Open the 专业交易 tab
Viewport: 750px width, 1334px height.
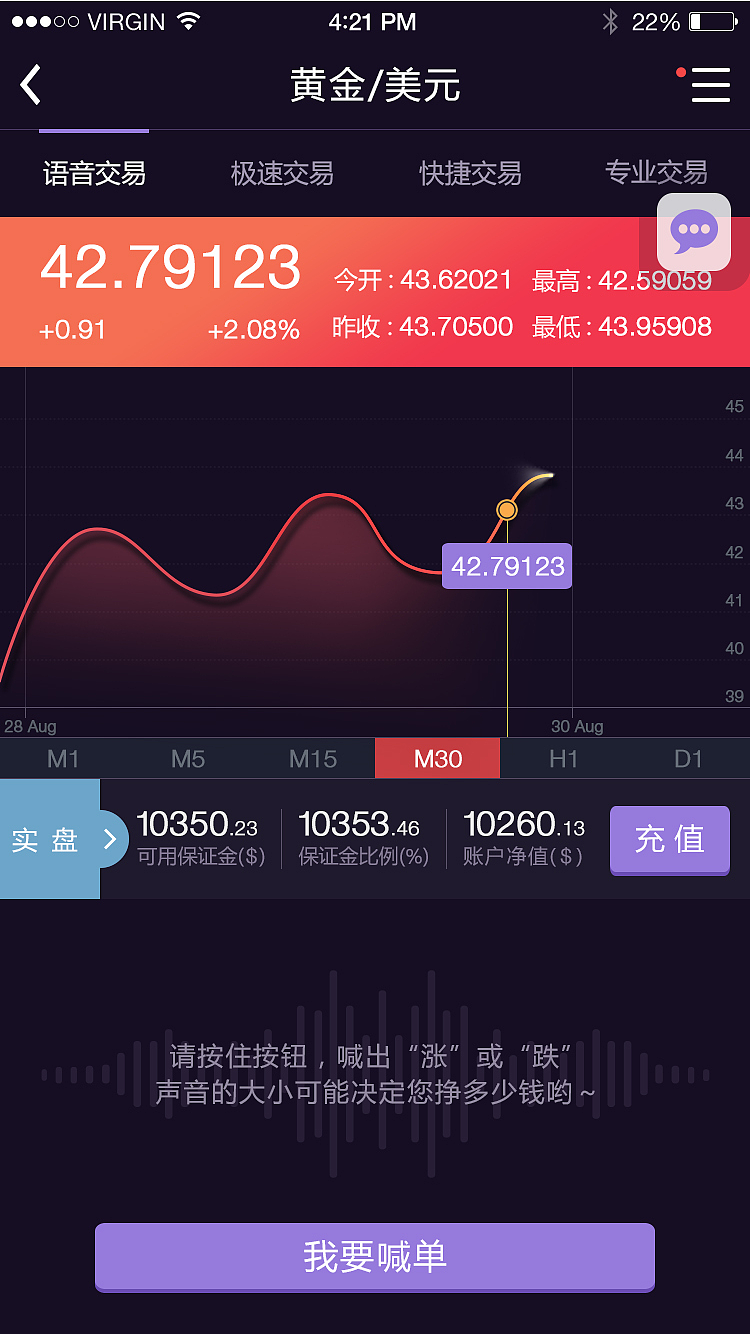coord(656,173)
